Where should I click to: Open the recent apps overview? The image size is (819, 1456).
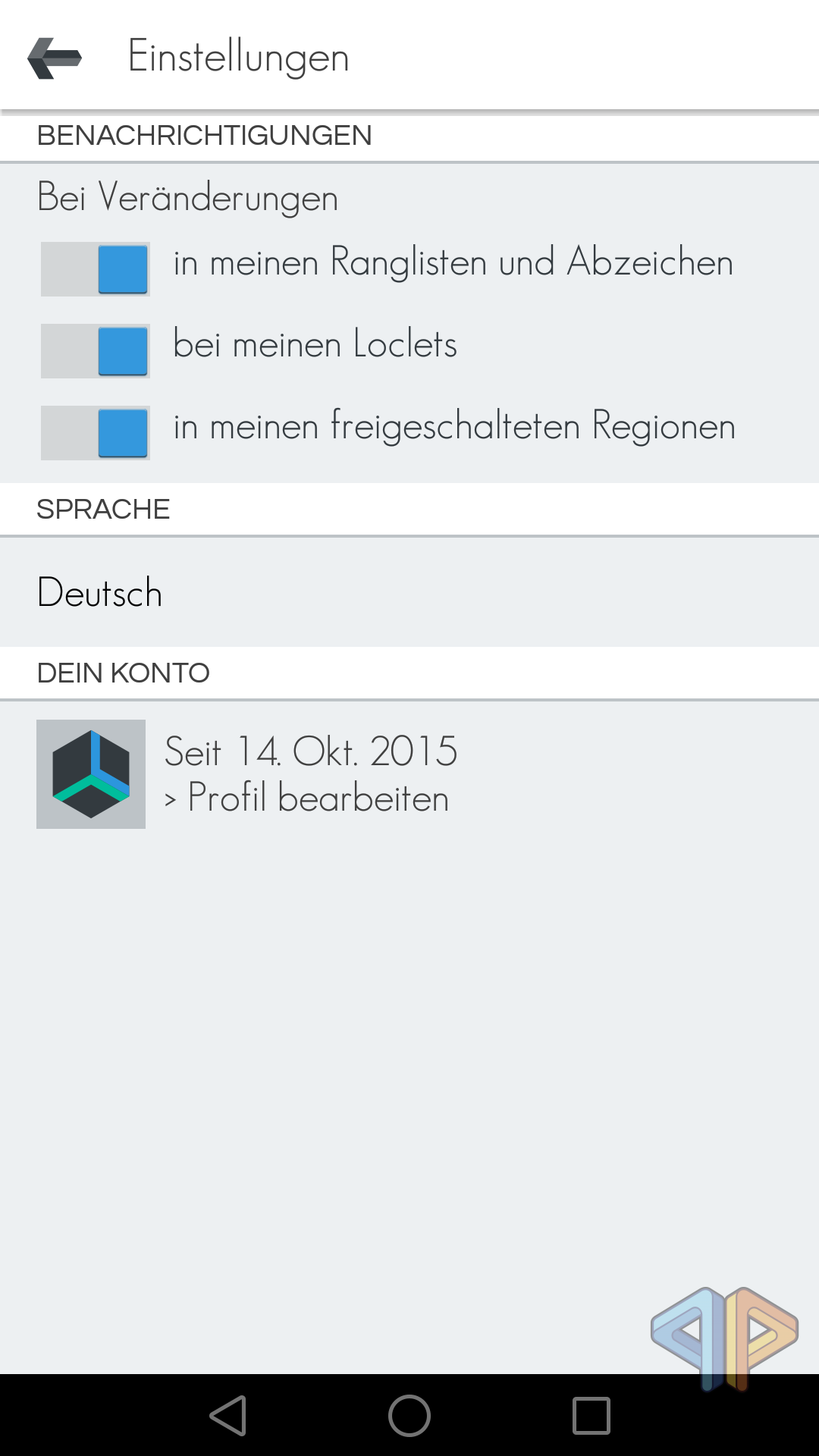coord(591,1416)
